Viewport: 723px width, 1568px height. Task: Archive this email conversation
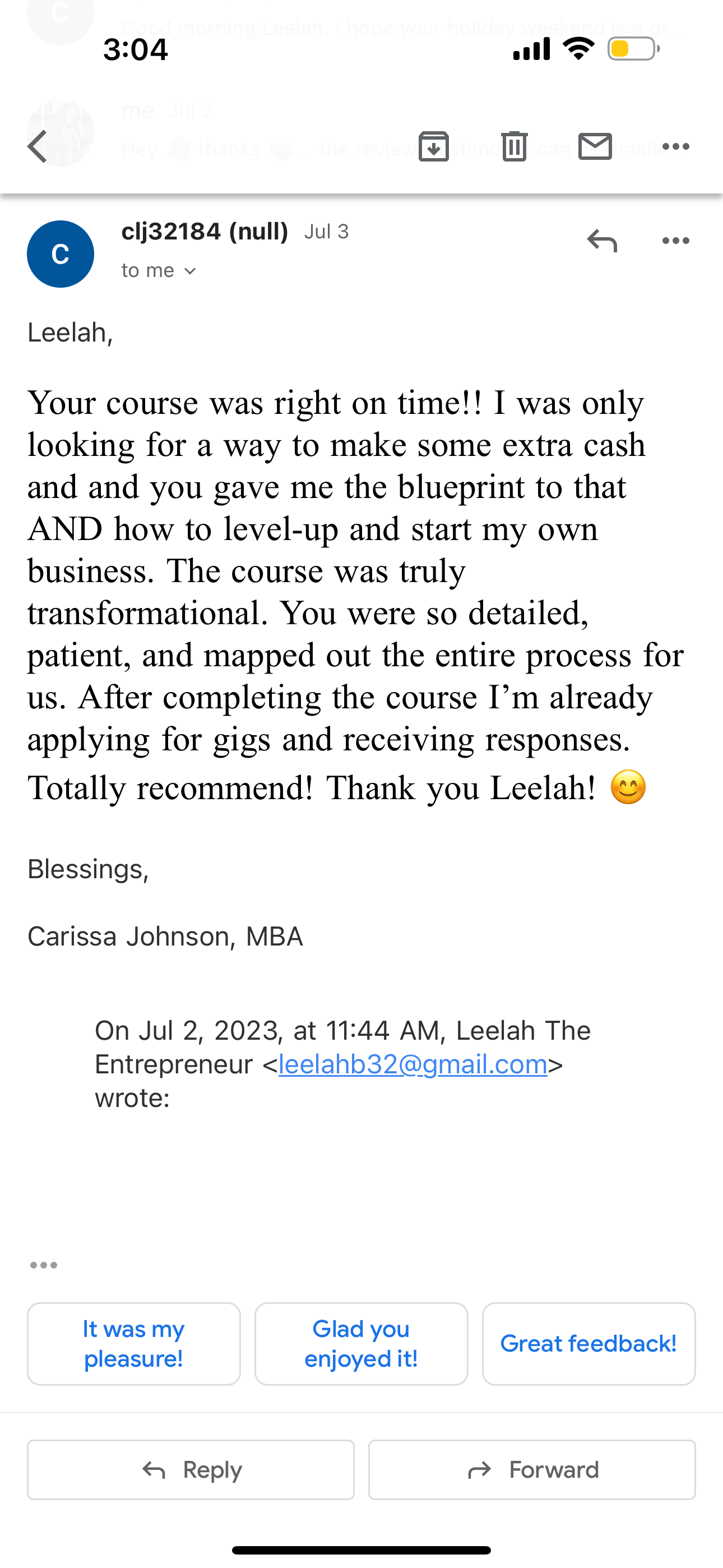pyautogui.click(x=433, y=147)
